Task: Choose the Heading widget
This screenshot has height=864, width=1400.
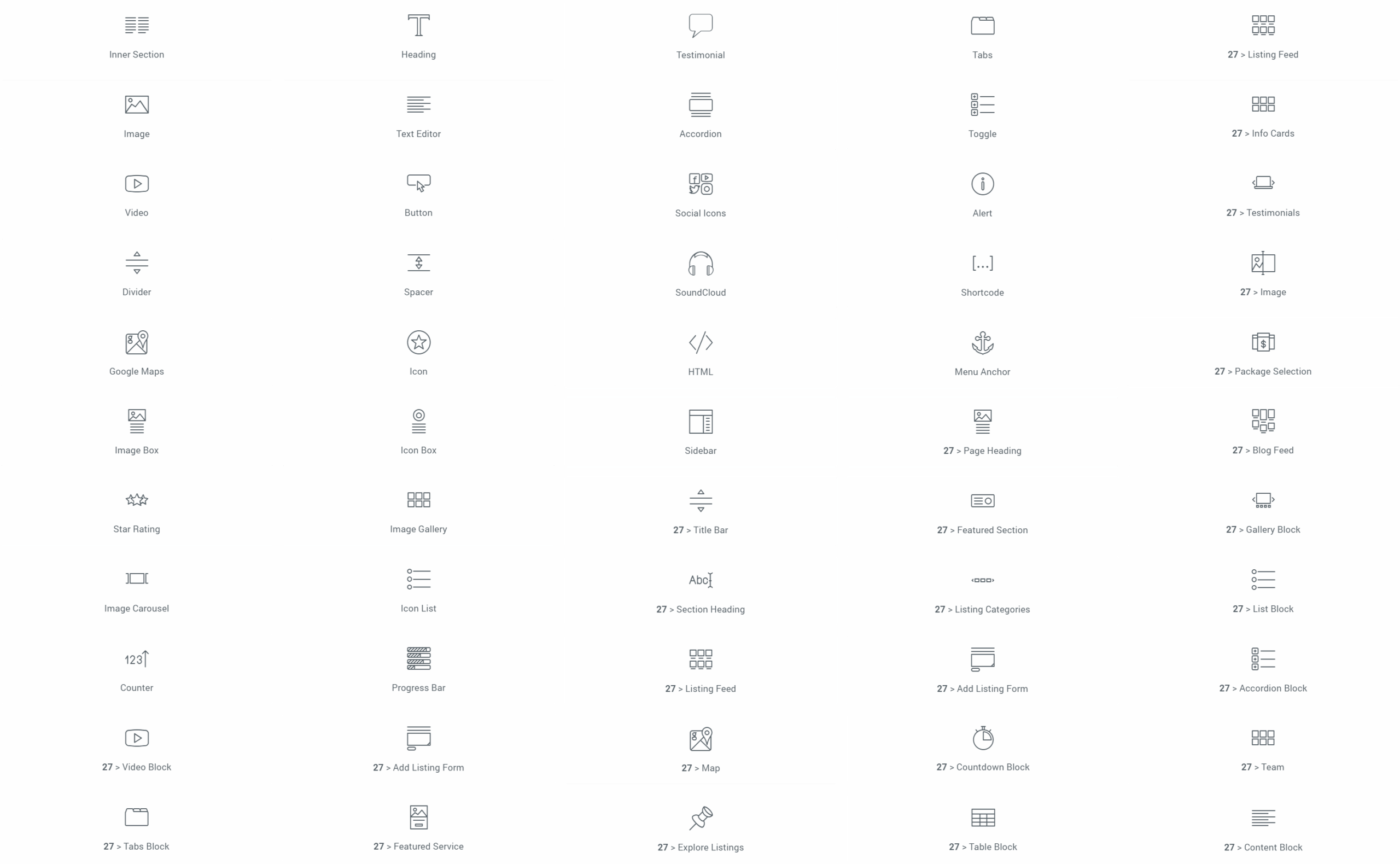Action: click(x=418, y=36)
